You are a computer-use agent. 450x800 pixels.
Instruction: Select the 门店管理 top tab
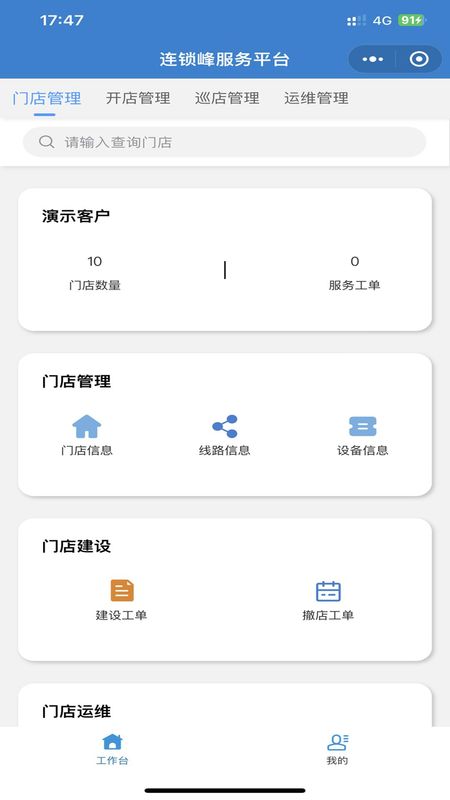tap(46, 98)
